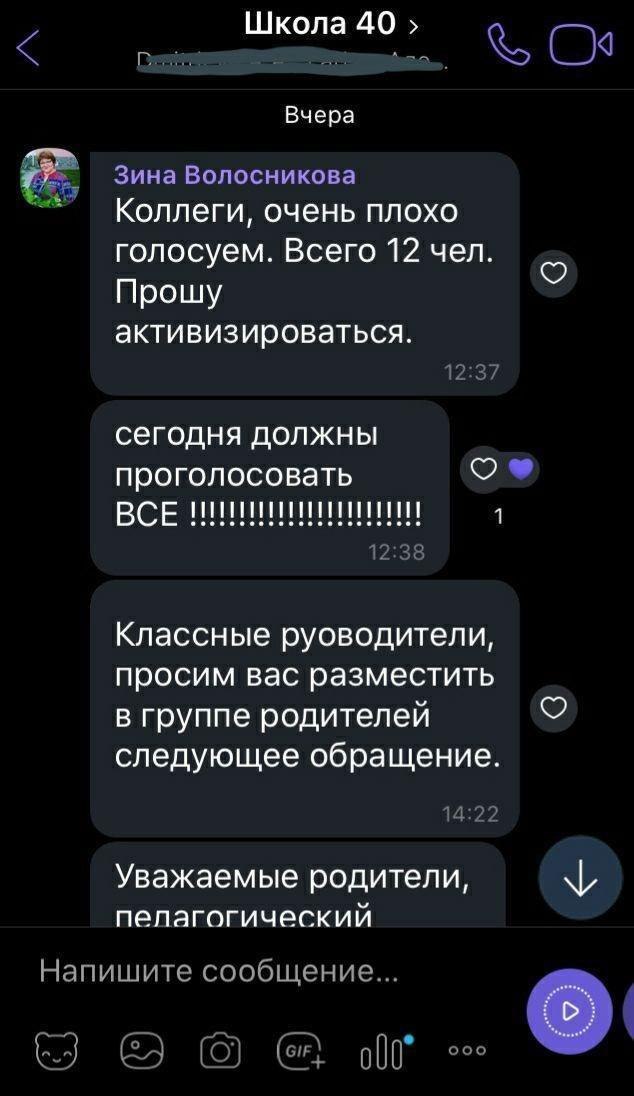
Task: Open the photo gallery picker
Action: point(141,1051)
